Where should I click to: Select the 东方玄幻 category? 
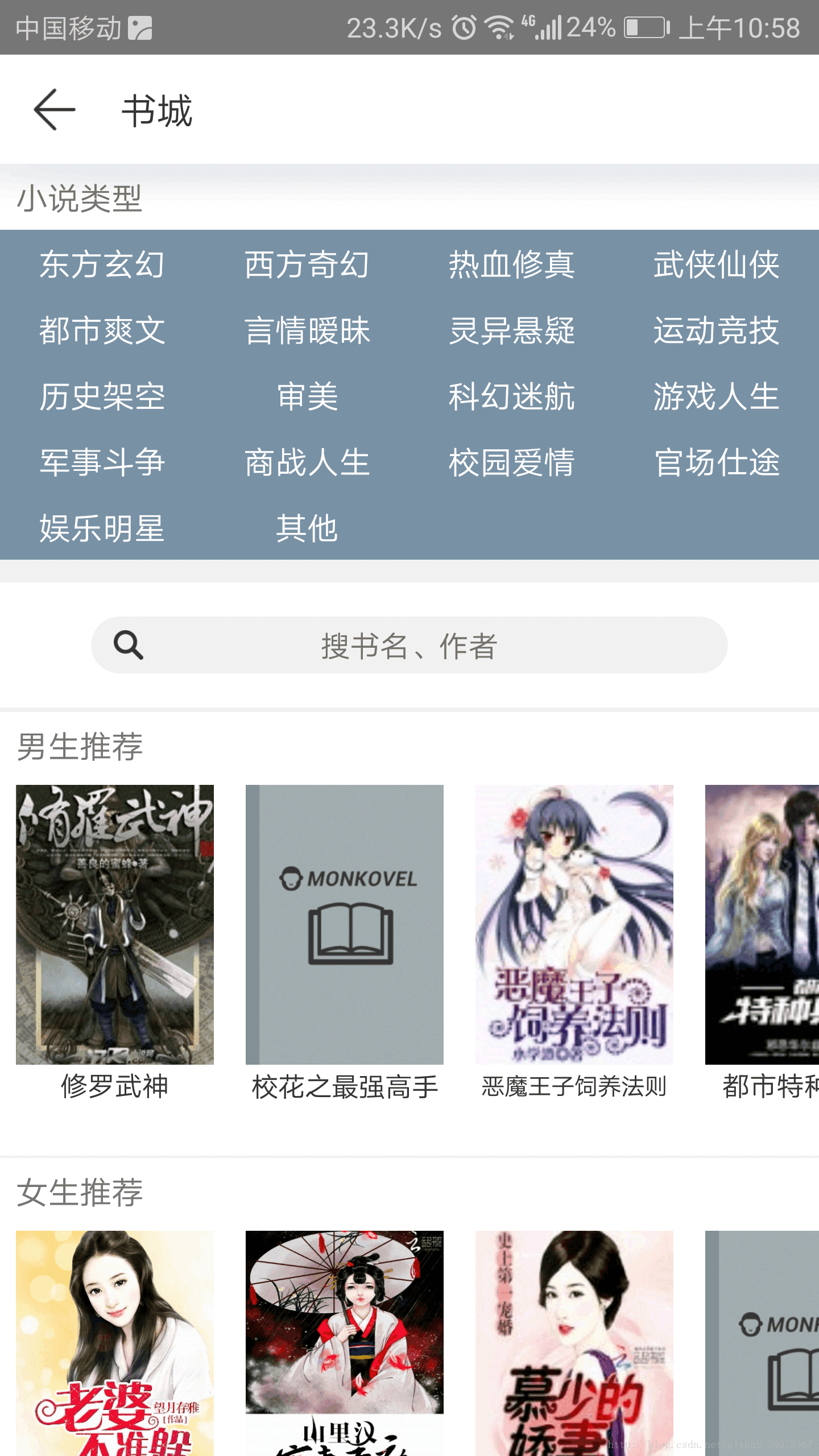point(102,264)
